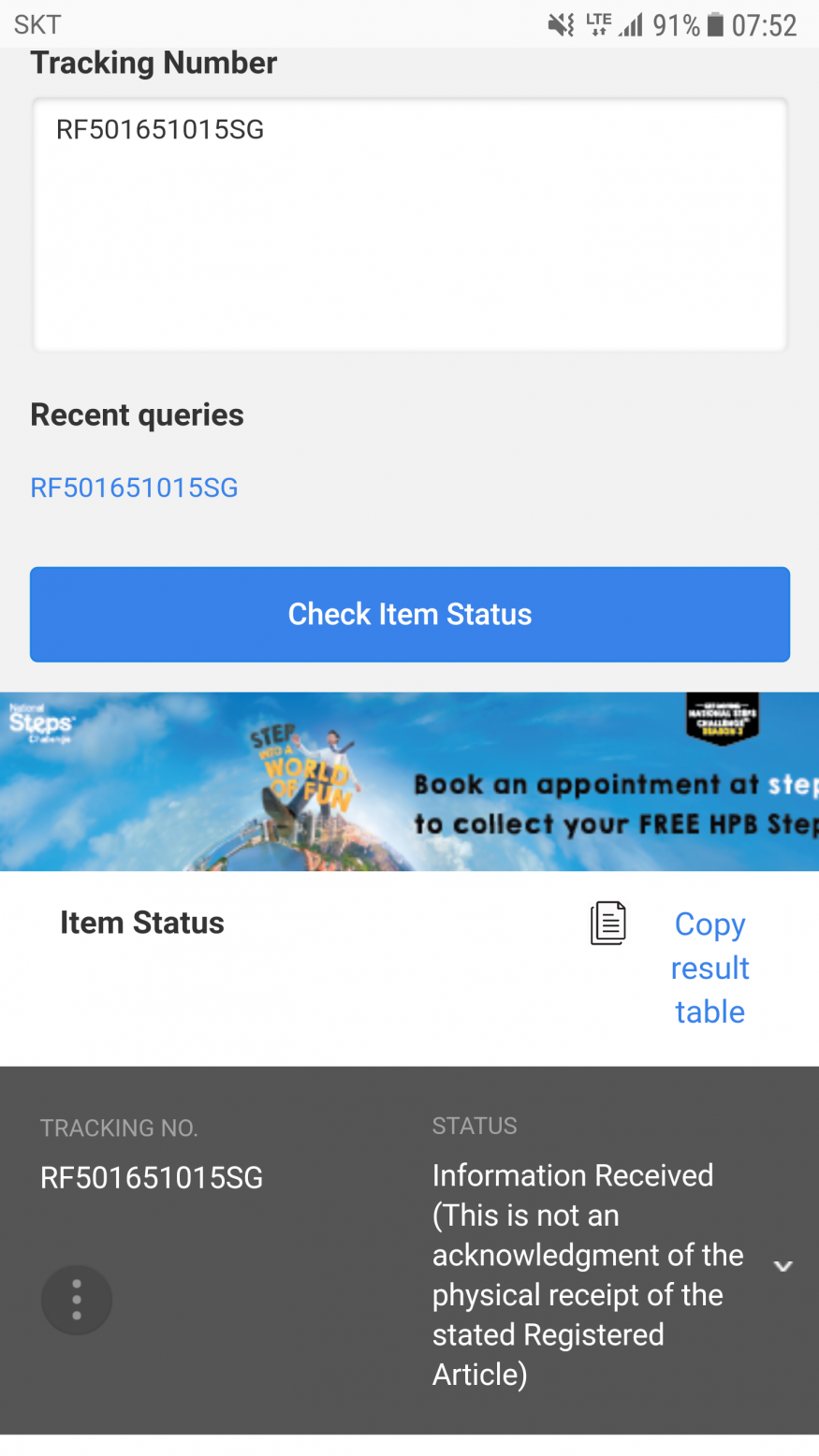Viewport: 819px width, 1456px height.
Task: Expand the Information Received status details
Action: point(782,1266)
